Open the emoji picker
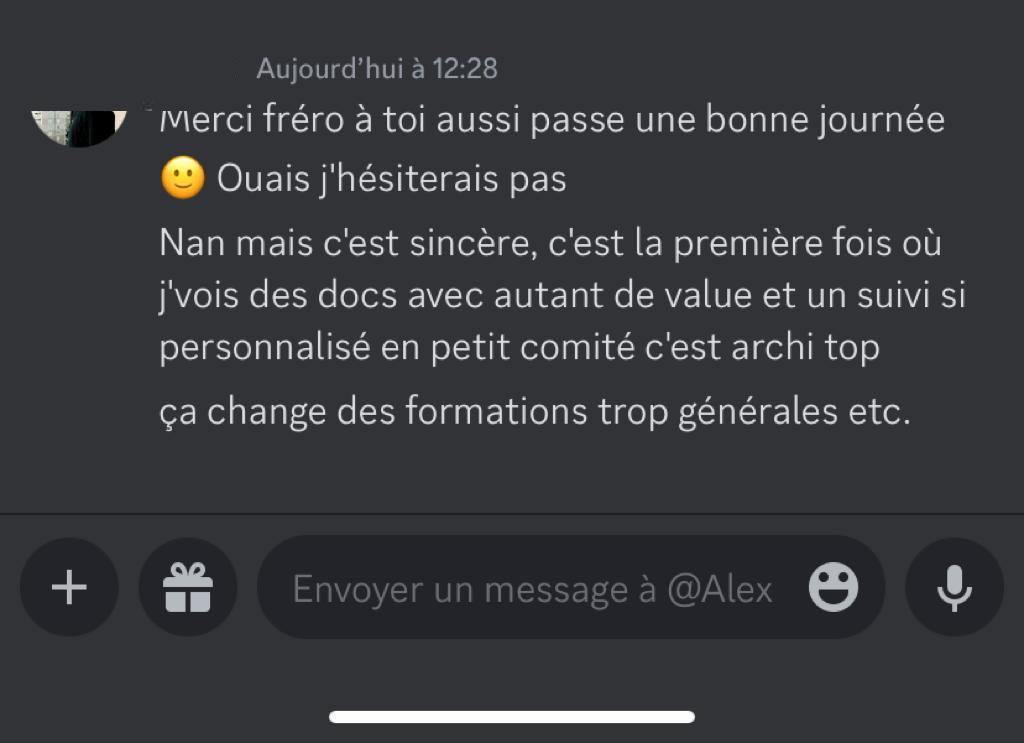This screenshot has height=743, width=1024. coord(833,588)
